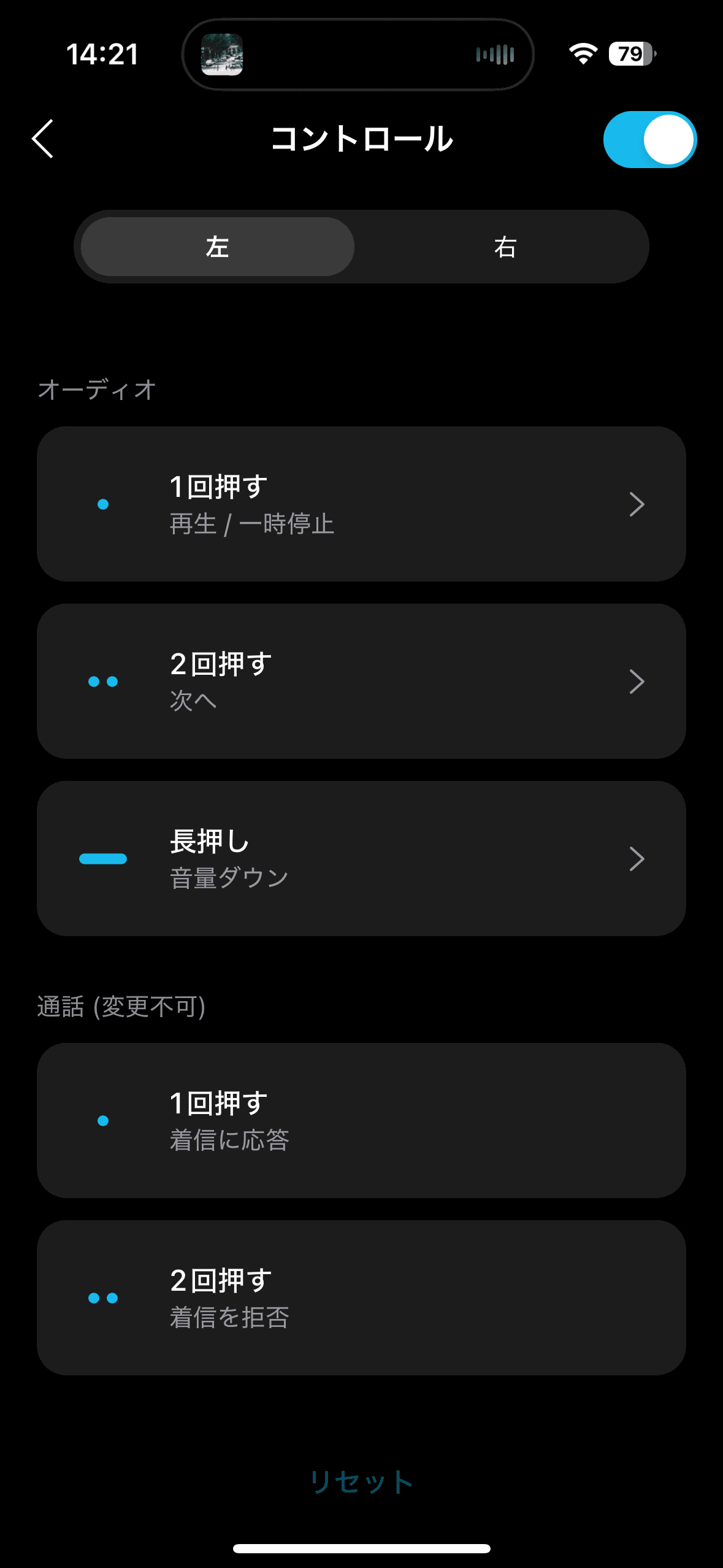The image size is (723, 1568).
Task: Tap the back arrow to exit Controls
Action: point(43,139)
